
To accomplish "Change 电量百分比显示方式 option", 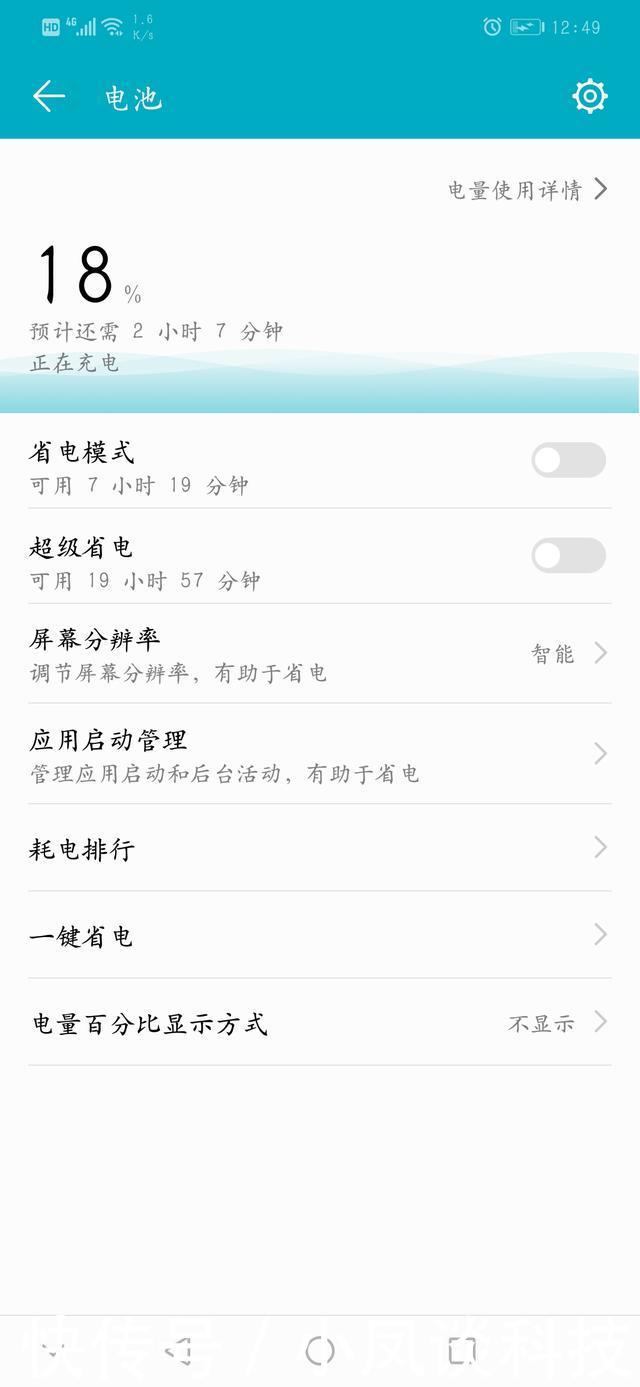I will coord(320,1023).
